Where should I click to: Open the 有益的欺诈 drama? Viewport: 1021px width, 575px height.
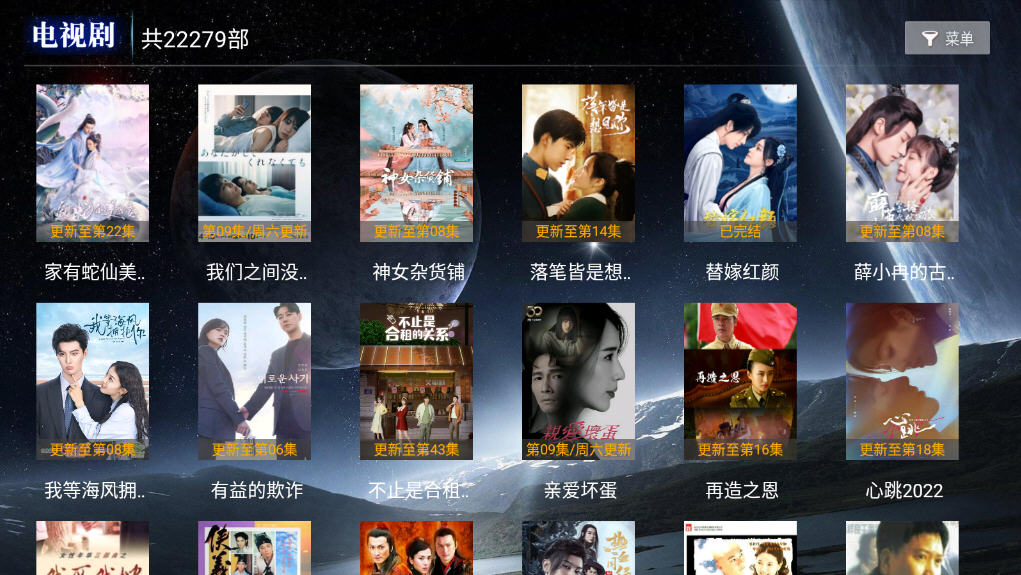[255, 381]
